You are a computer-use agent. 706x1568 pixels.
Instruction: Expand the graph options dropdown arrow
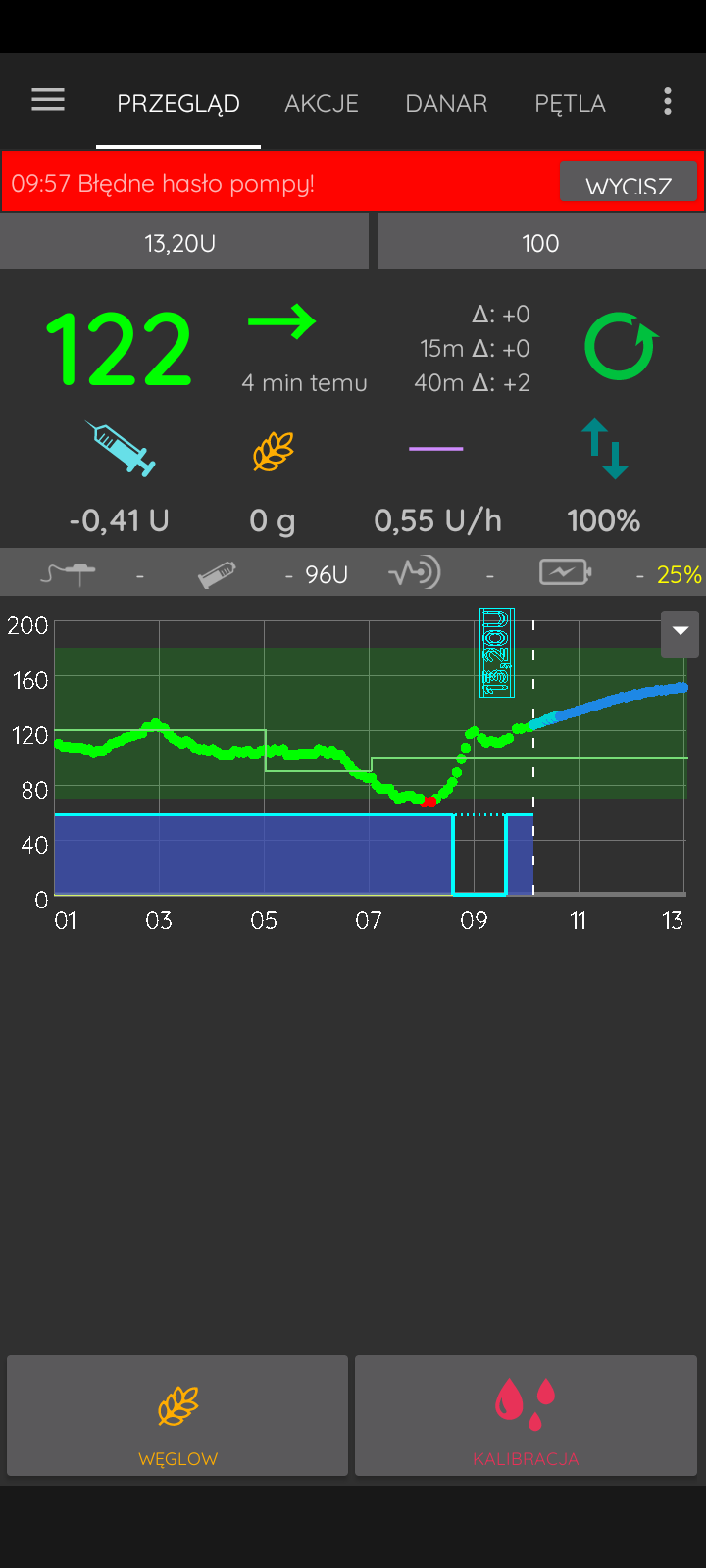(x=681, y=632)
